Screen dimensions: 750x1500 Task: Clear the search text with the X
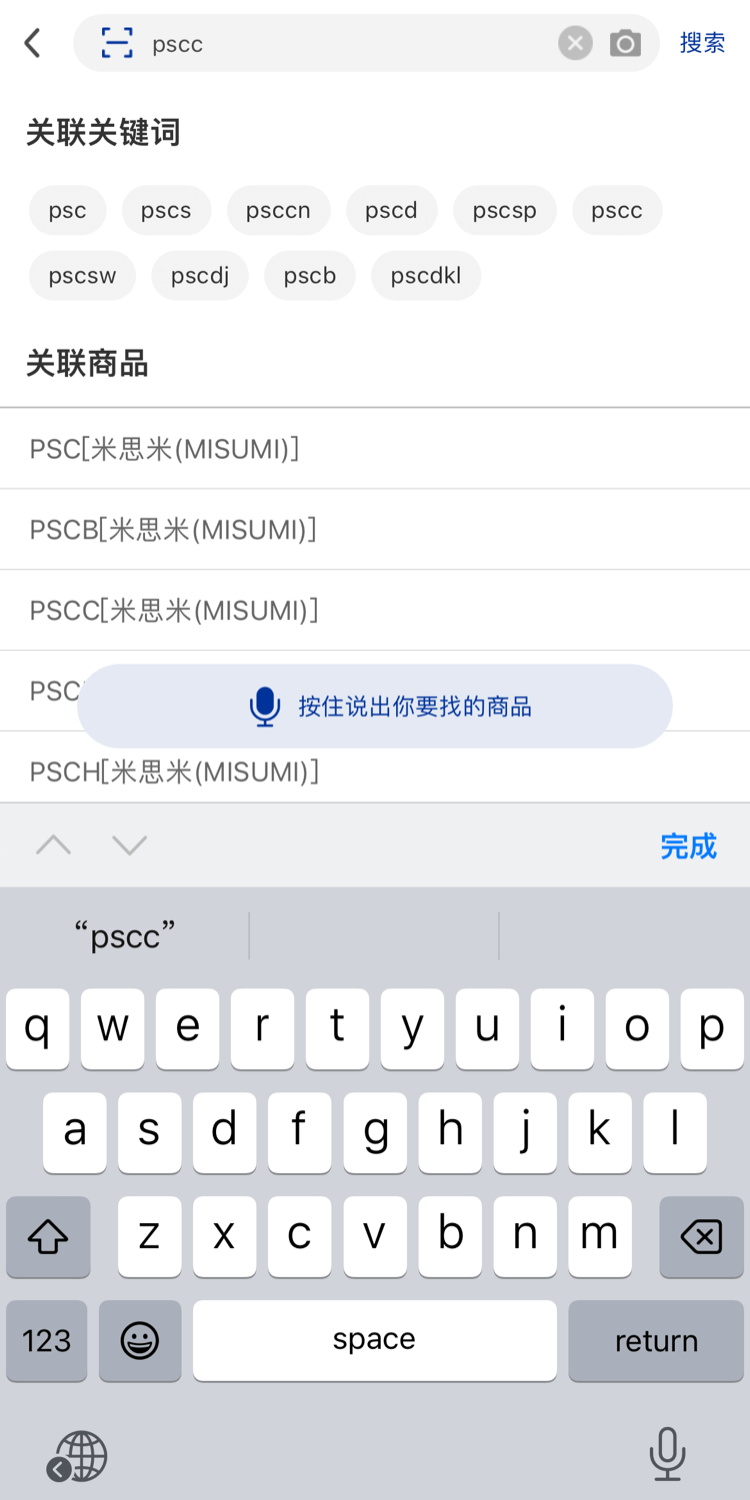[575, 43]
